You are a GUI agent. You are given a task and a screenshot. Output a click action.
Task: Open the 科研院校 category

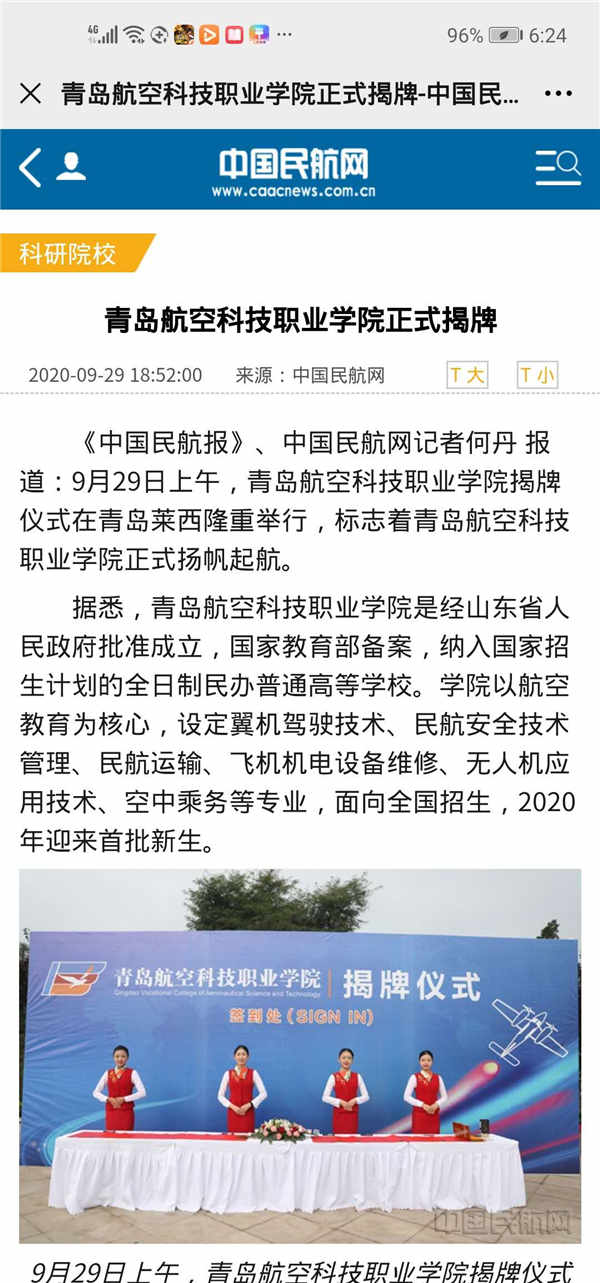click(x=70, y=254)
